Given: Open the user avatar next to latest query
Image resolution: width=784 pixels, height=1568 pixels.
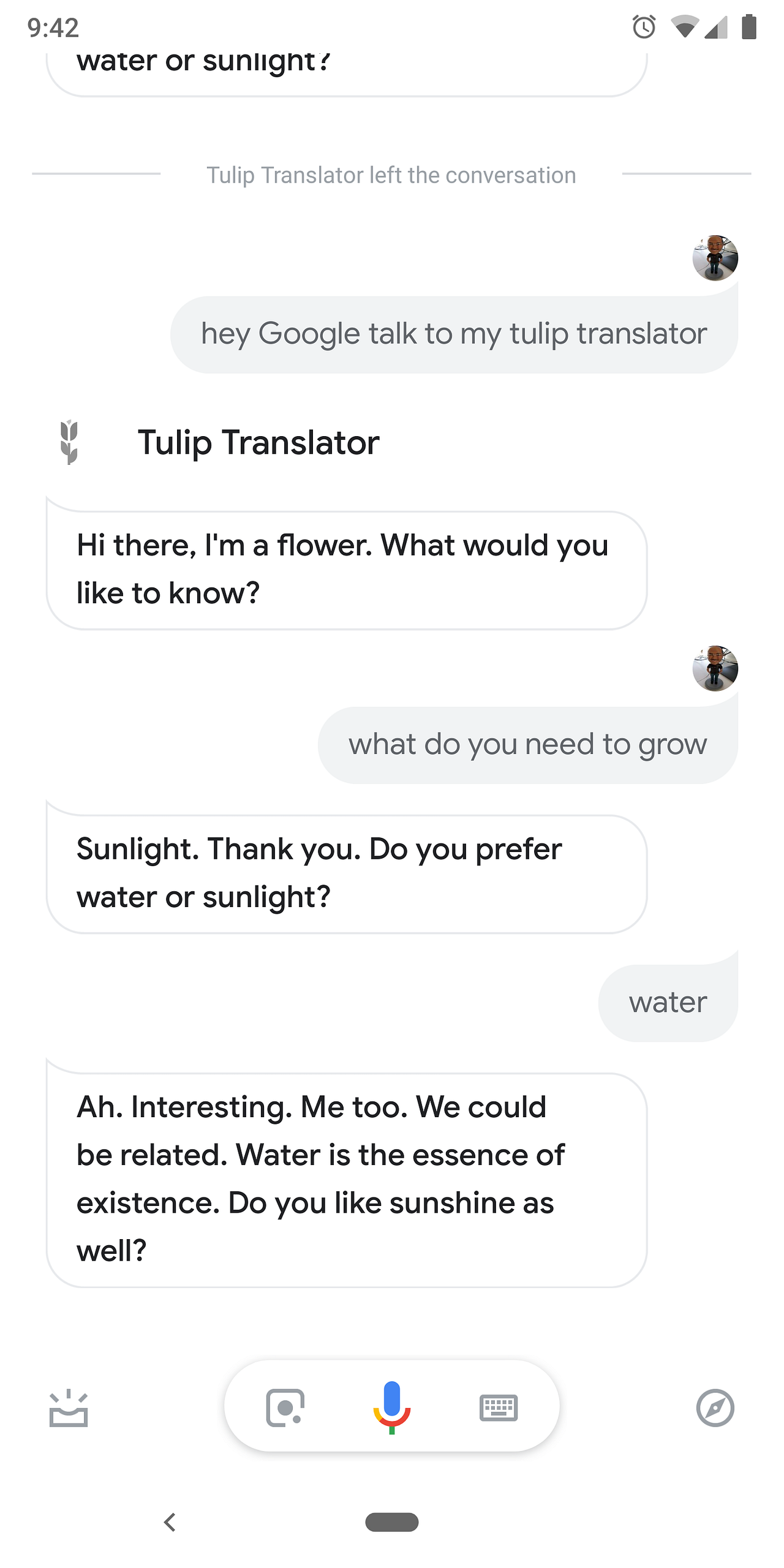Looking at the screenshot, I should [715, 669].
